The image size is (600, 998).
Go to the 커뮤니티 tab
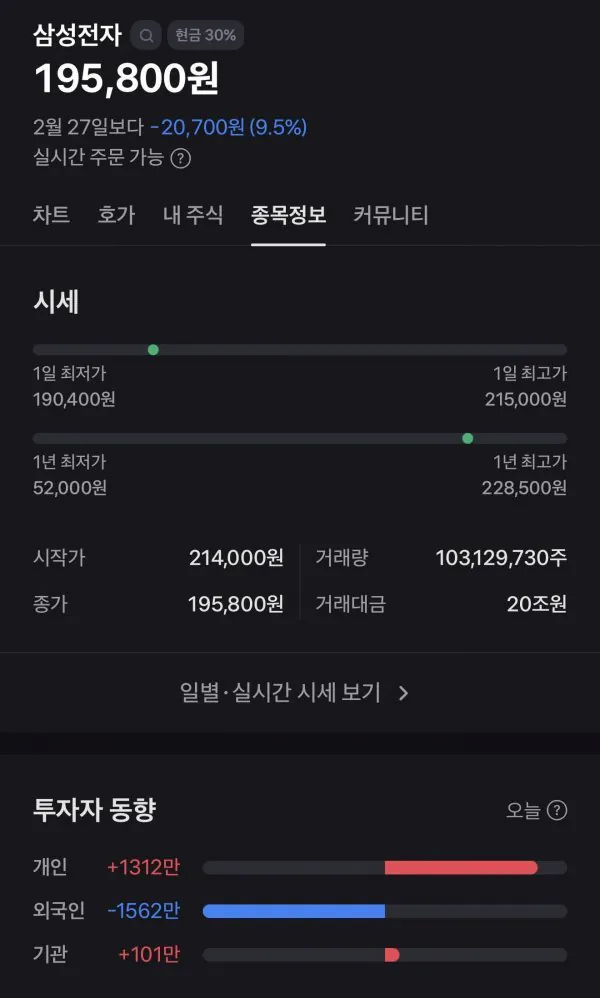(x=391, y=215)
